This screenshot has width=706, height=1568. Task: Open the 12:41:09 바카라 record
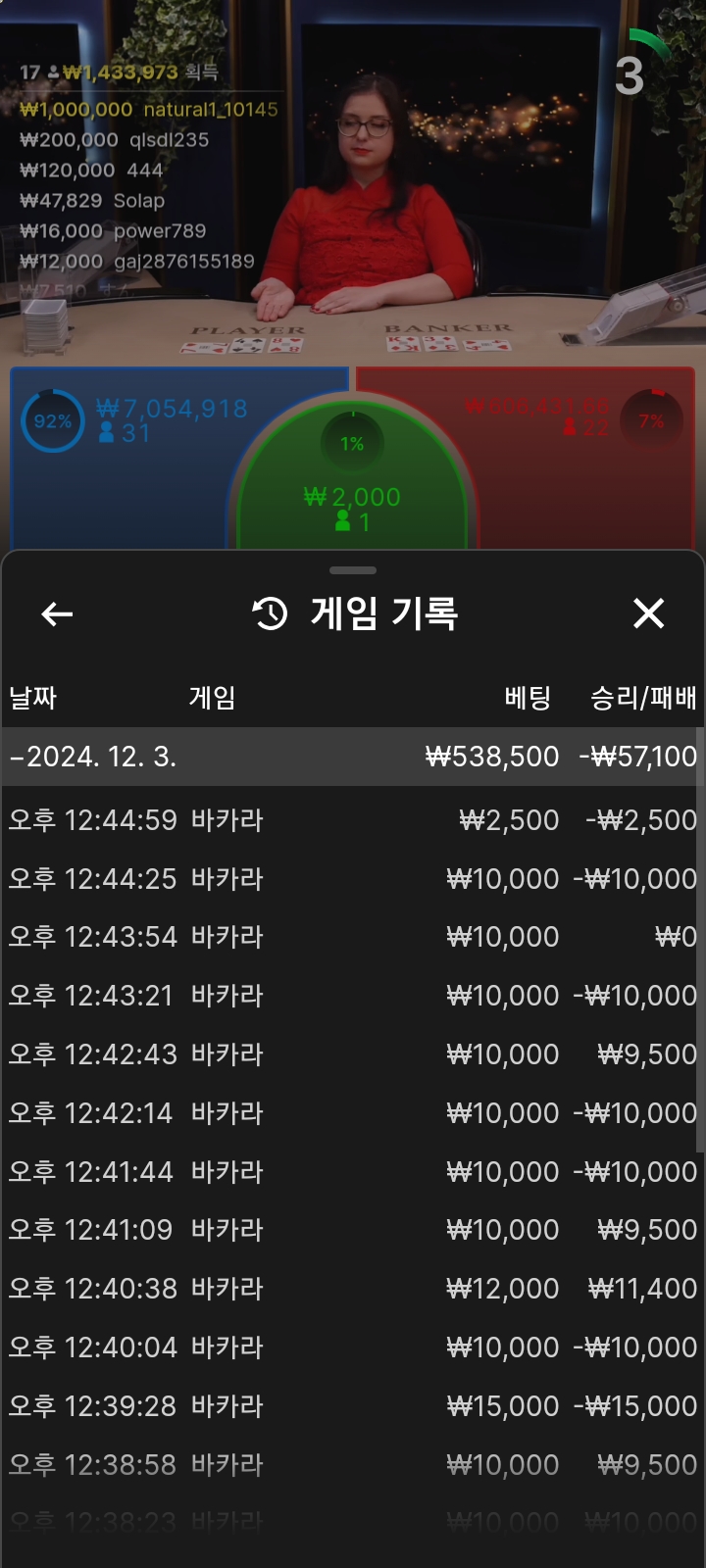351,1230
